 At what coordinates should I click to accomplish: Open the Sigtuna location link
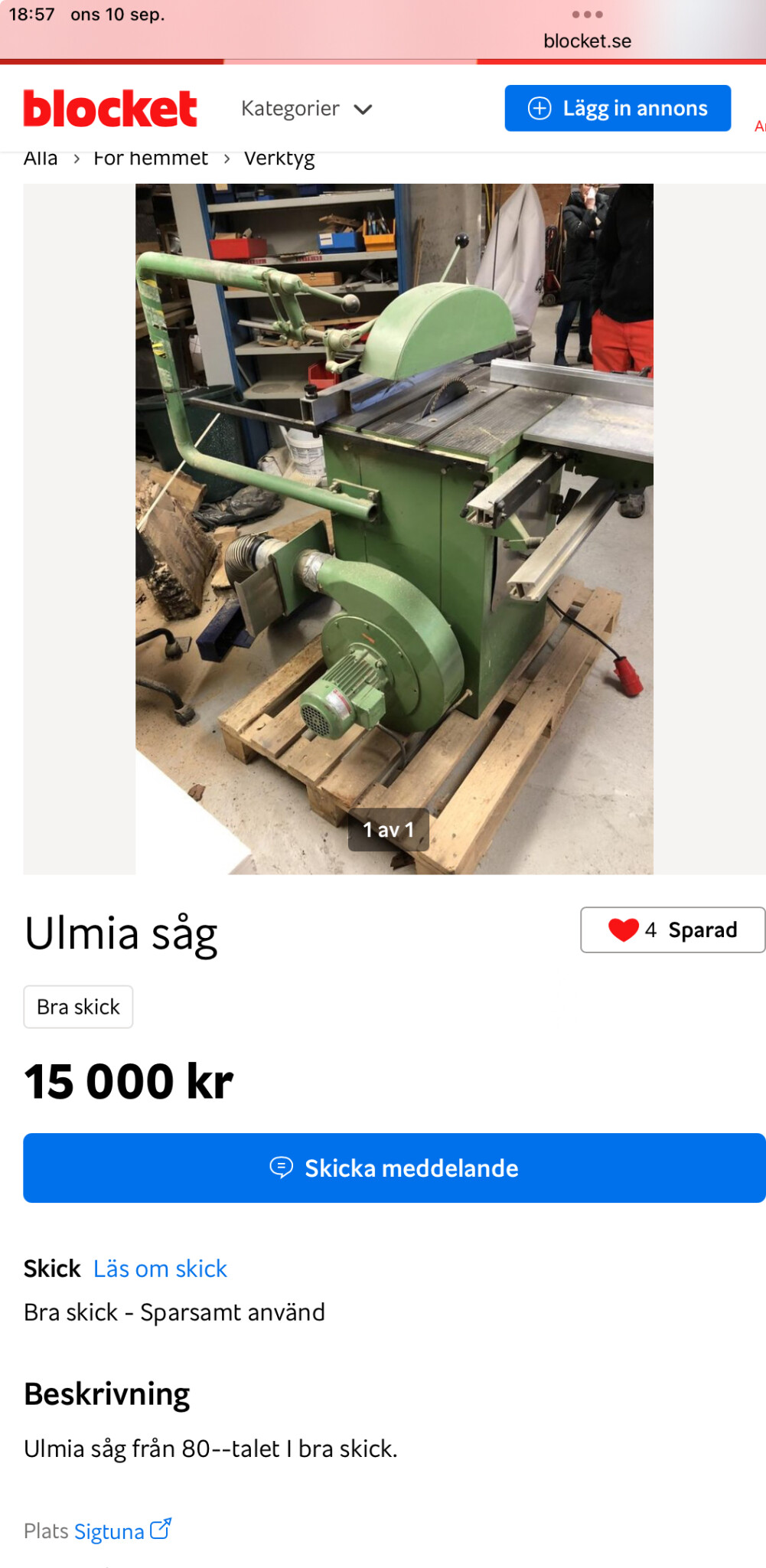109,1530
